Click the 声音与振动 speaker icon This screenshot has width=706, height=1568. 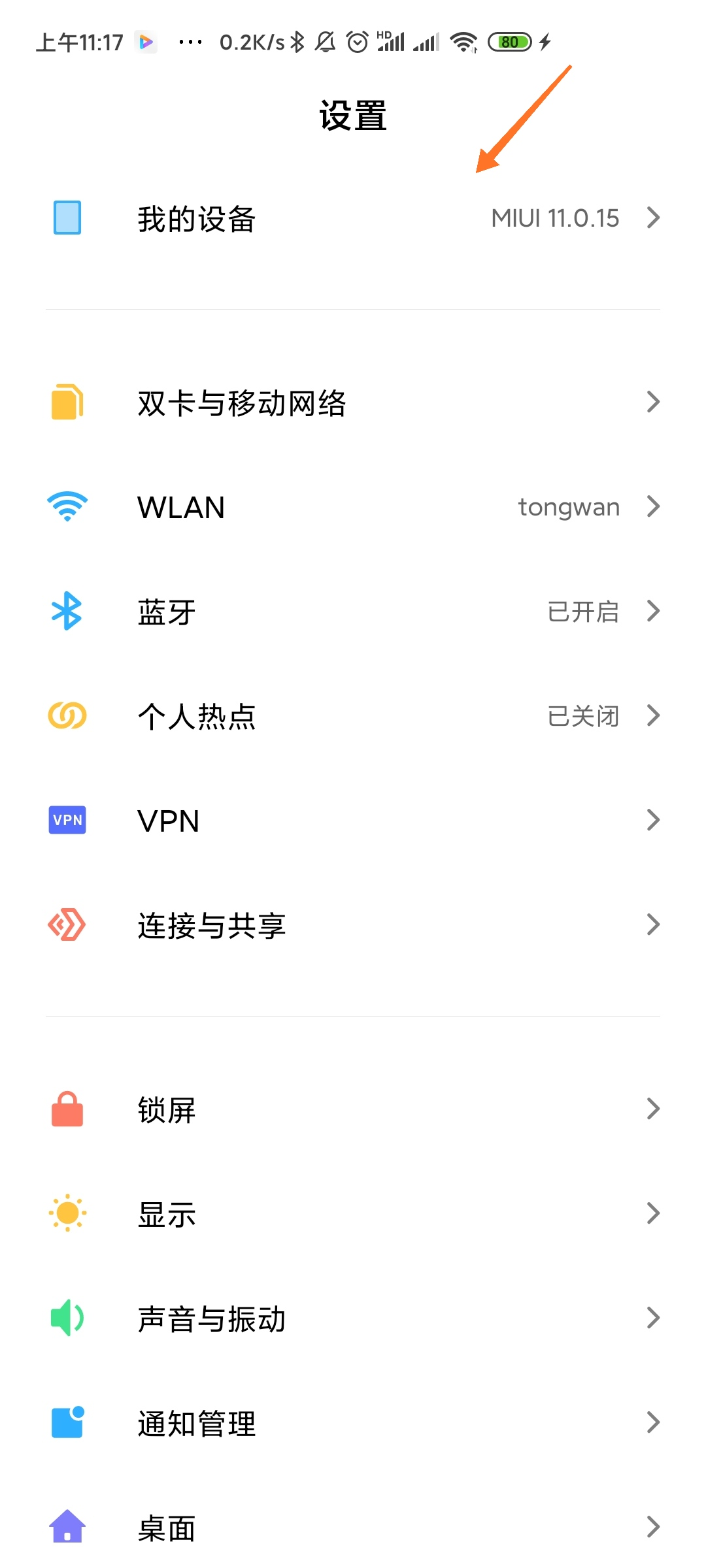(66, 1318)
